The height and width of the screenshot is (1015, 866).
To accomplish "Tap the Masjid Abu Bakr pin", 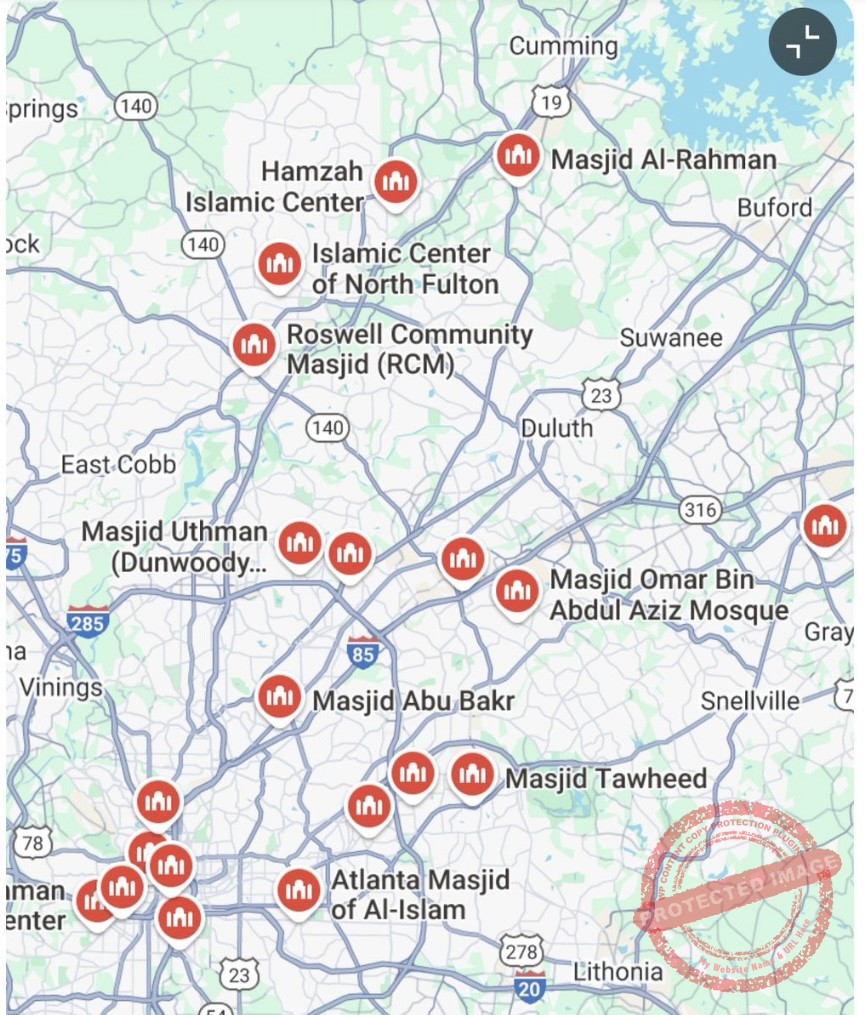I will [x=280, y=696].
